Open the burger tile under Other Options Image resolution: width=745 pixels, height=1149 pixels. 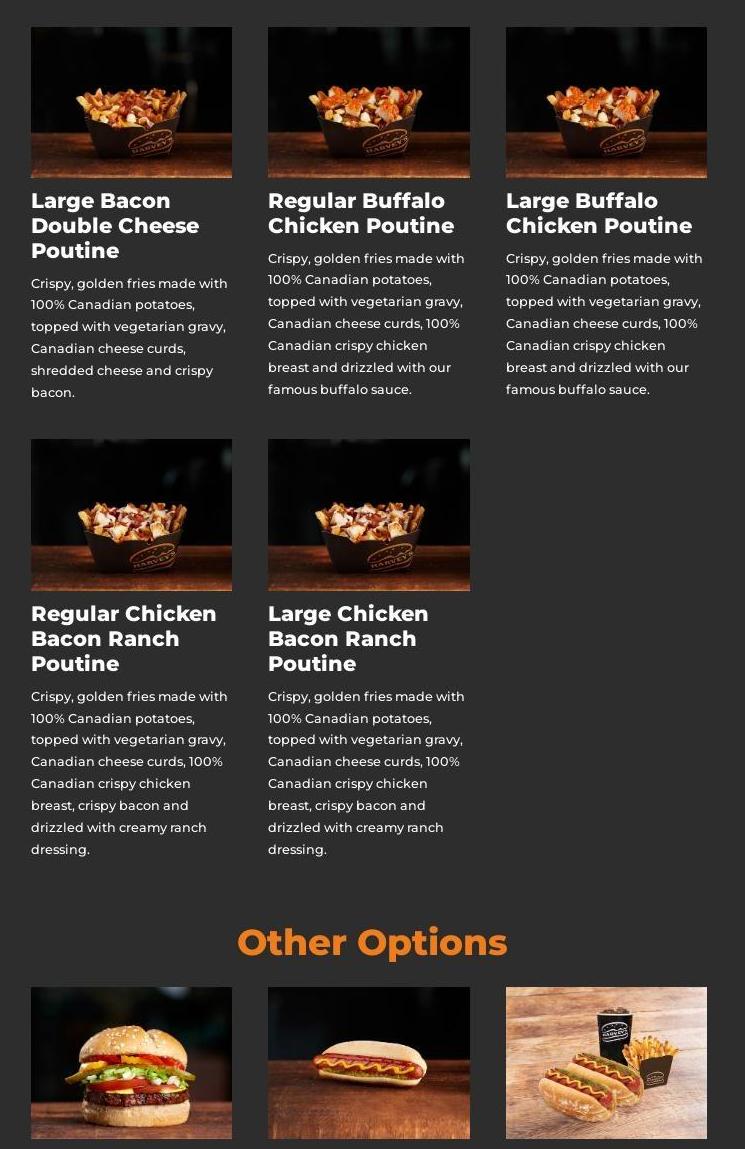[131, 1063]
